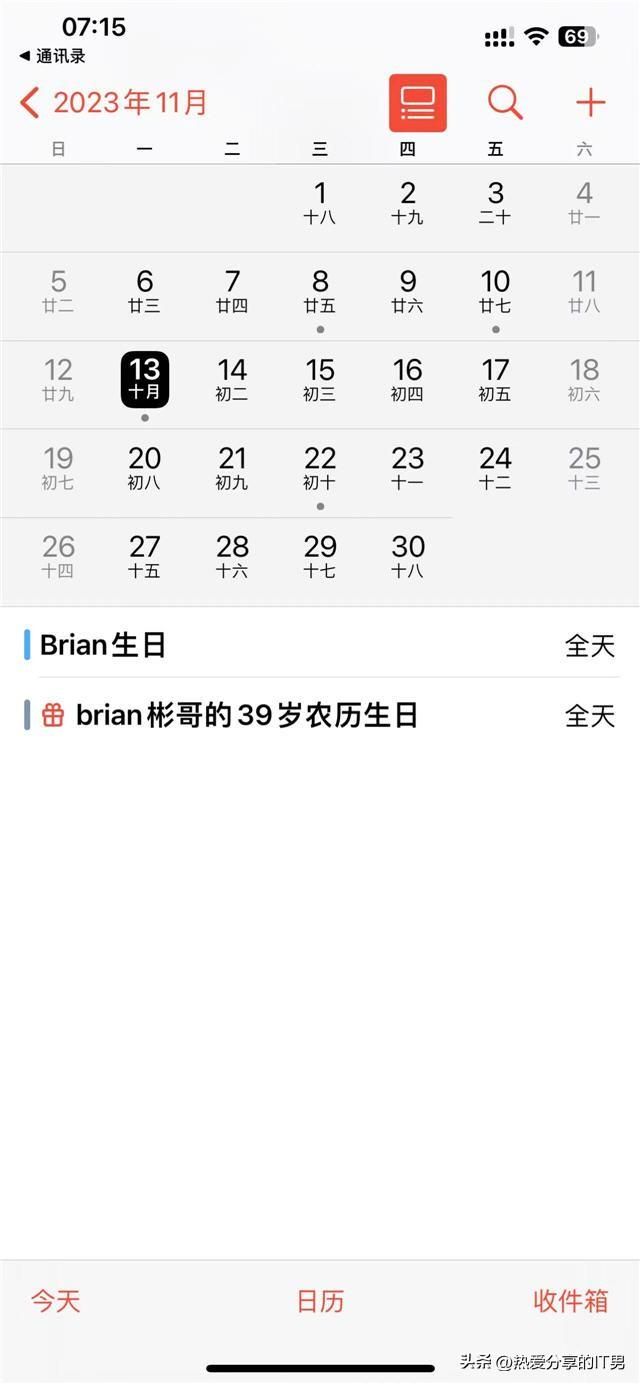Open the 收件箱 inbox

point(571,1301)
